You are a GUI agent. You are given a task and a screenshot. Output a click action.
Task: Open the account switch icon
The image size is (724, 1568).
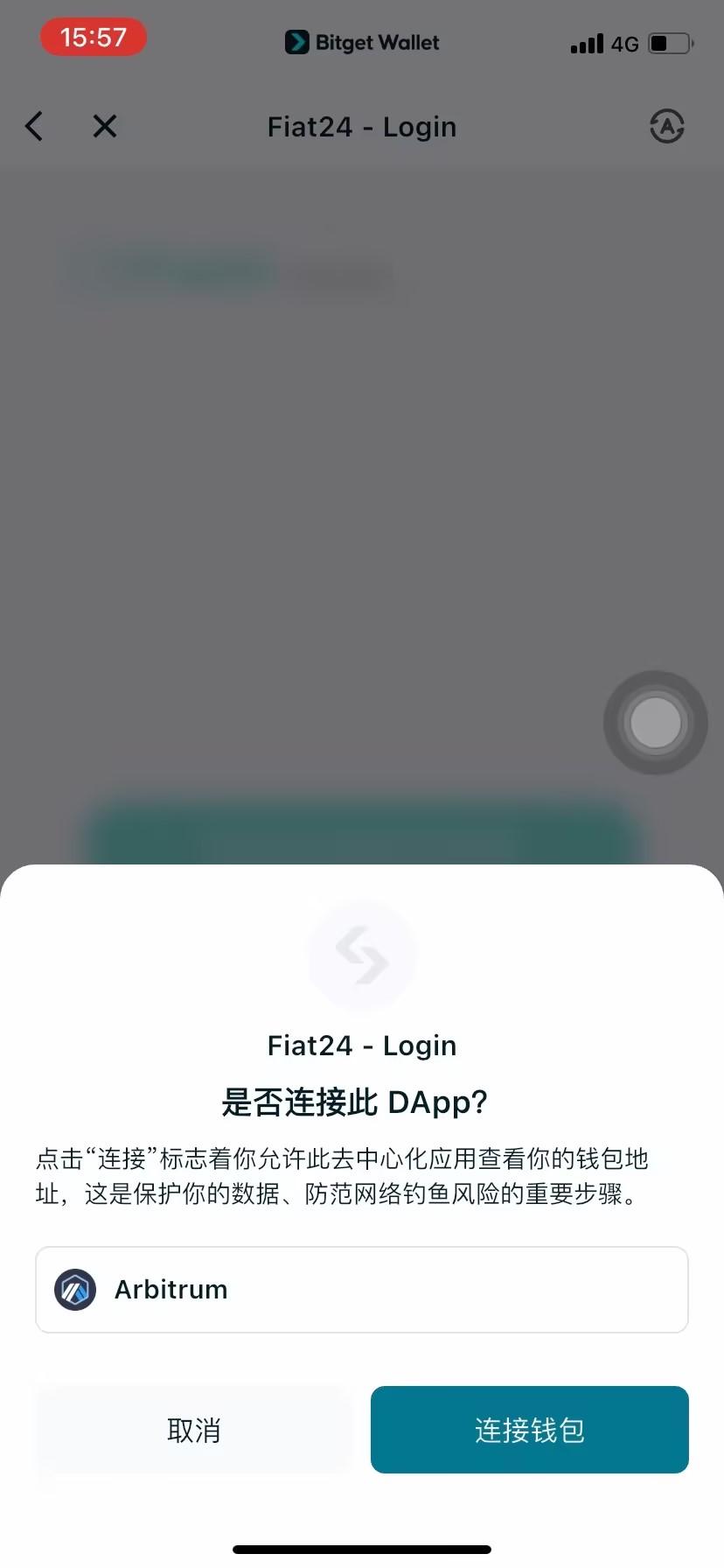coord(666,127)
